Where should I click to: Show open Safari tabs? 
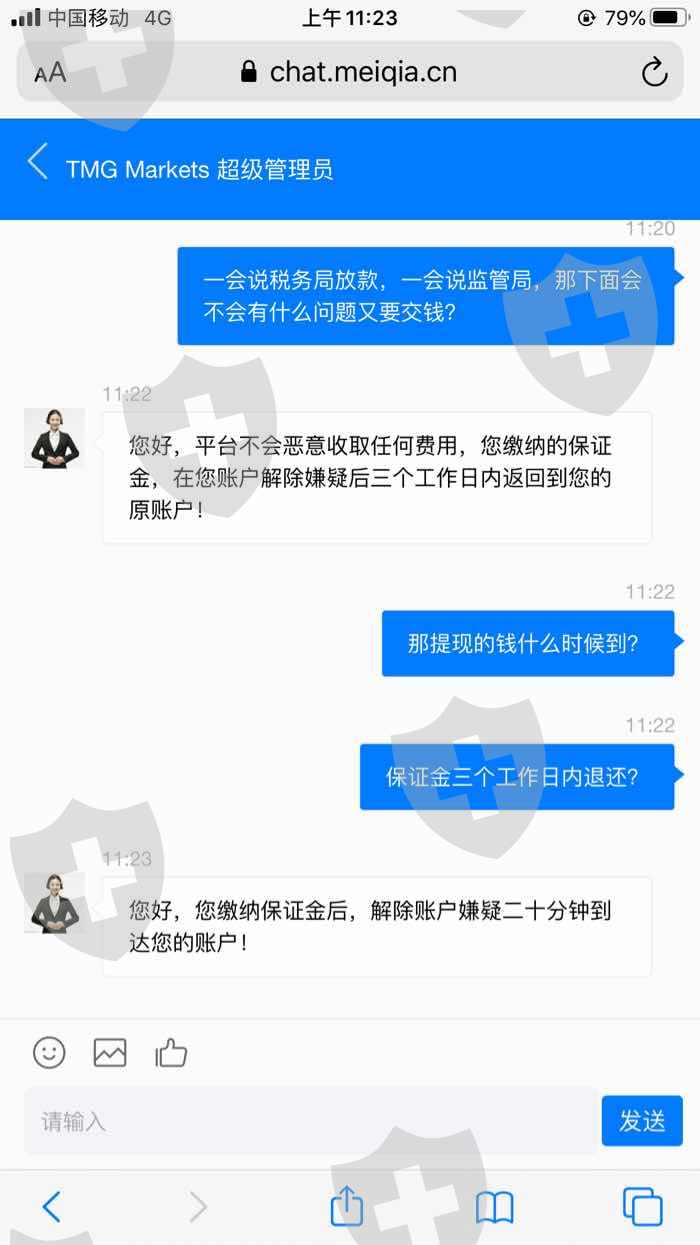pyautogui.click(x=642, y=1207)
